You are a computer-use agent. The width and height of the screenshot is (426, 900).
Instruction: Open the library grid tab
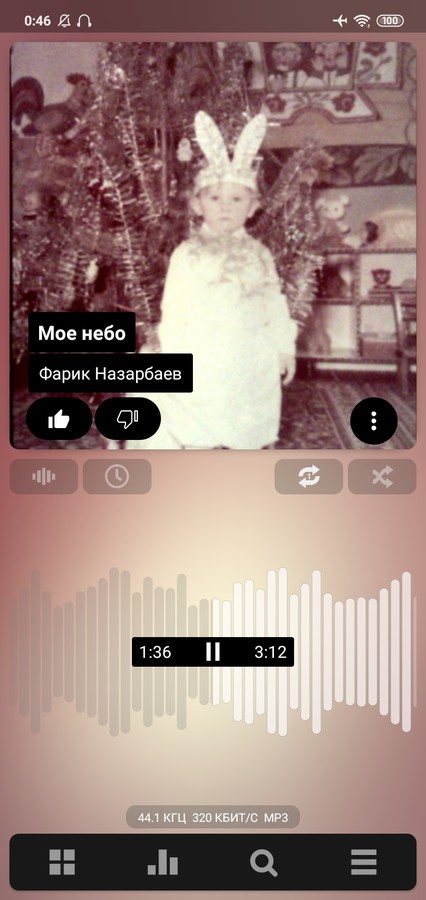pyautogui.click(x=62, y=862)
